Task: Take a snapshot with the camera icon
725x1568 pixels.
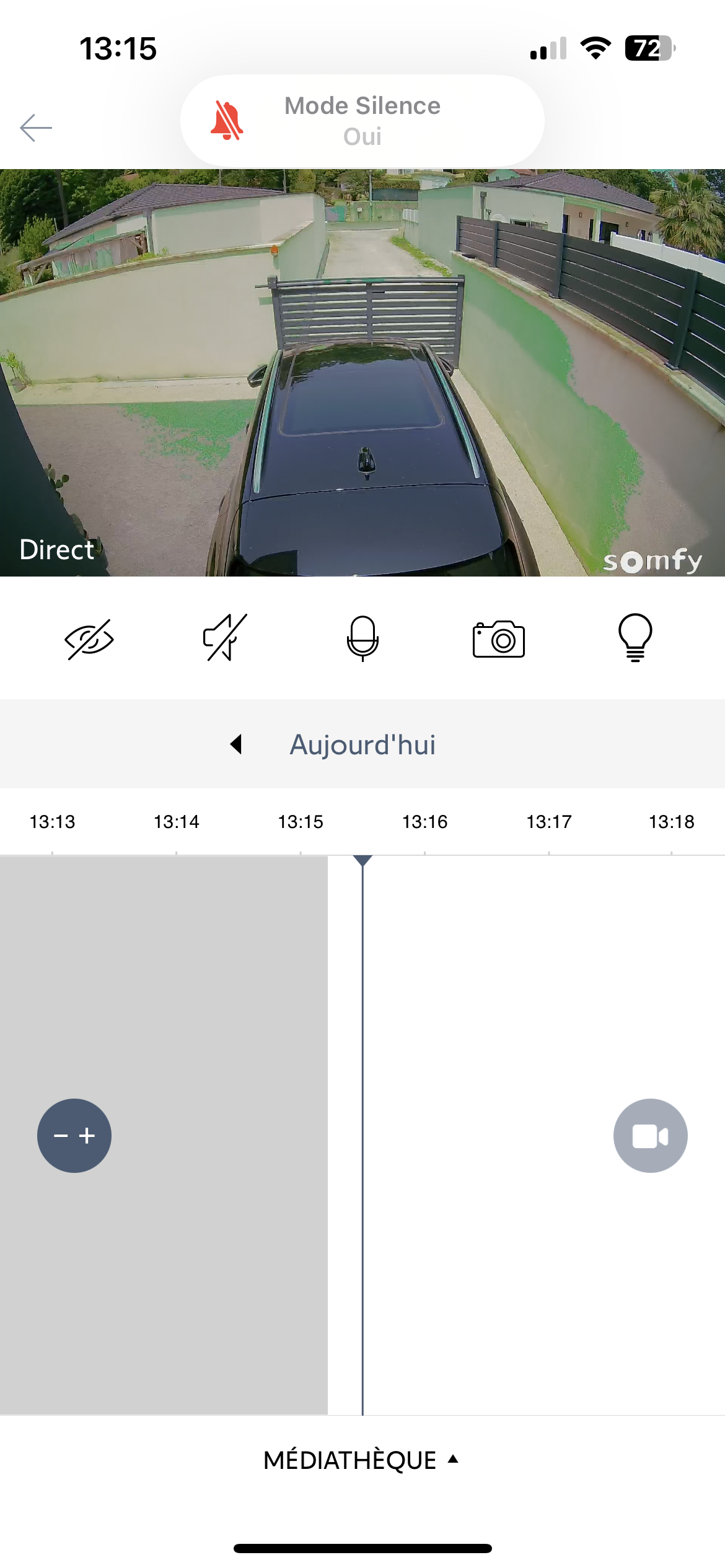Action: tap(499, 639)
